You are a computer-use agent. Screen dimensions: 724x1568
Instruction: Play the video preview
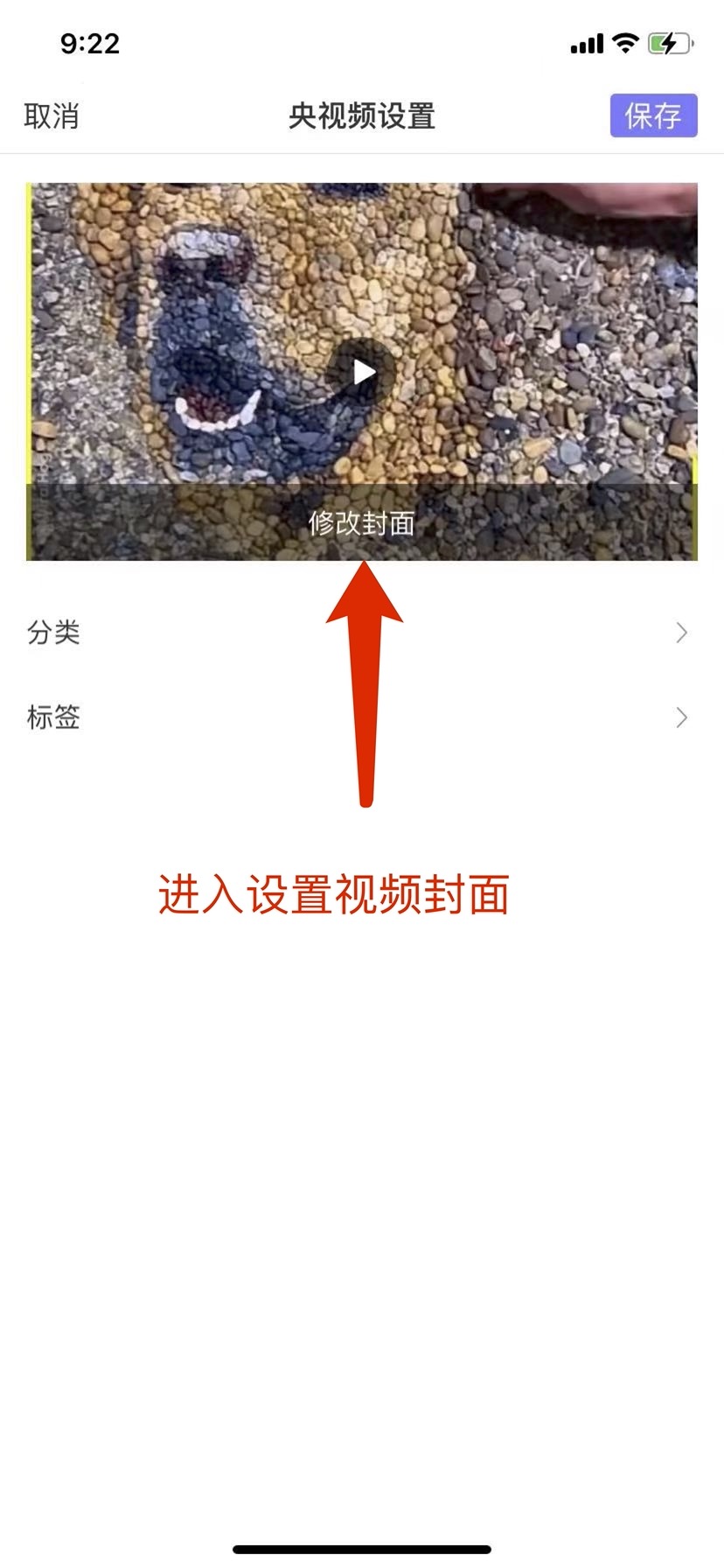362,373
